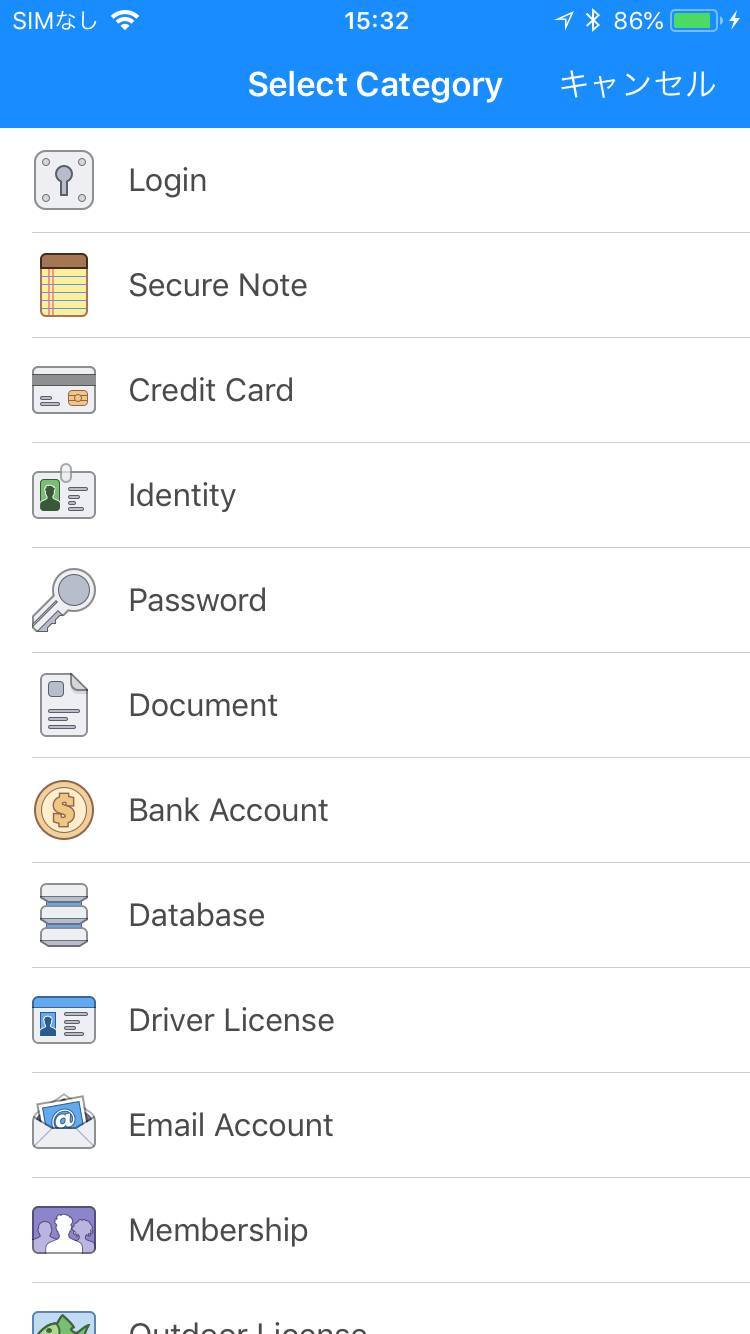Tap キャンセル to cancel category selection
The width and height of the screenshot is (750, 1334).
coord(637,84)
